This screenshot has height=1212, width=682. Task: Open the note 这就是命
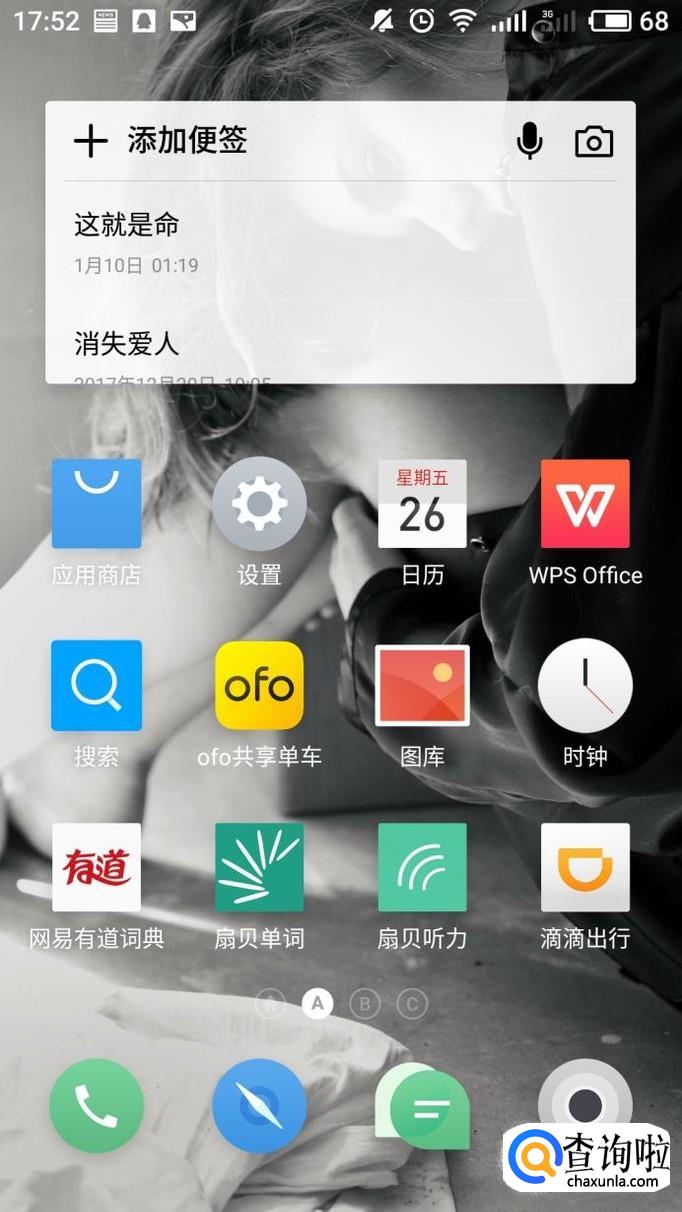[x=340, y=241]
